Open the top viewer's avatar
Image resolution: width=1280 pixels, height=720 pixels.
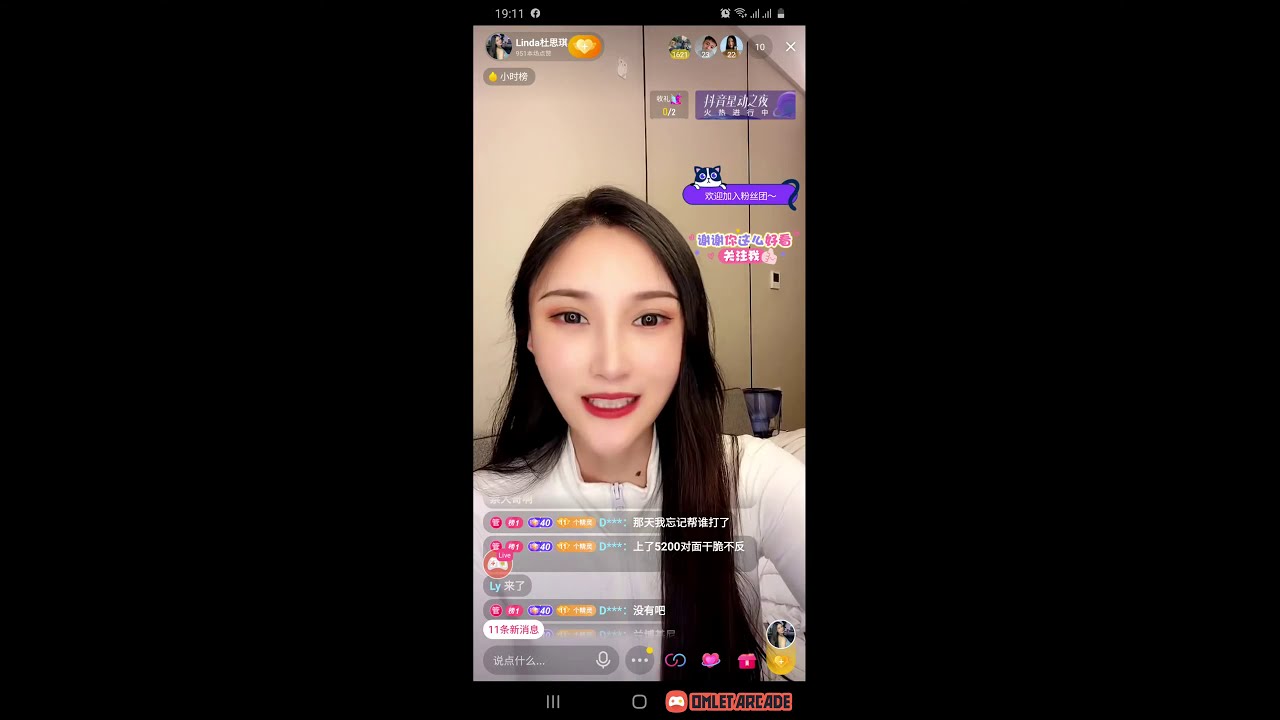coord(680,46)
